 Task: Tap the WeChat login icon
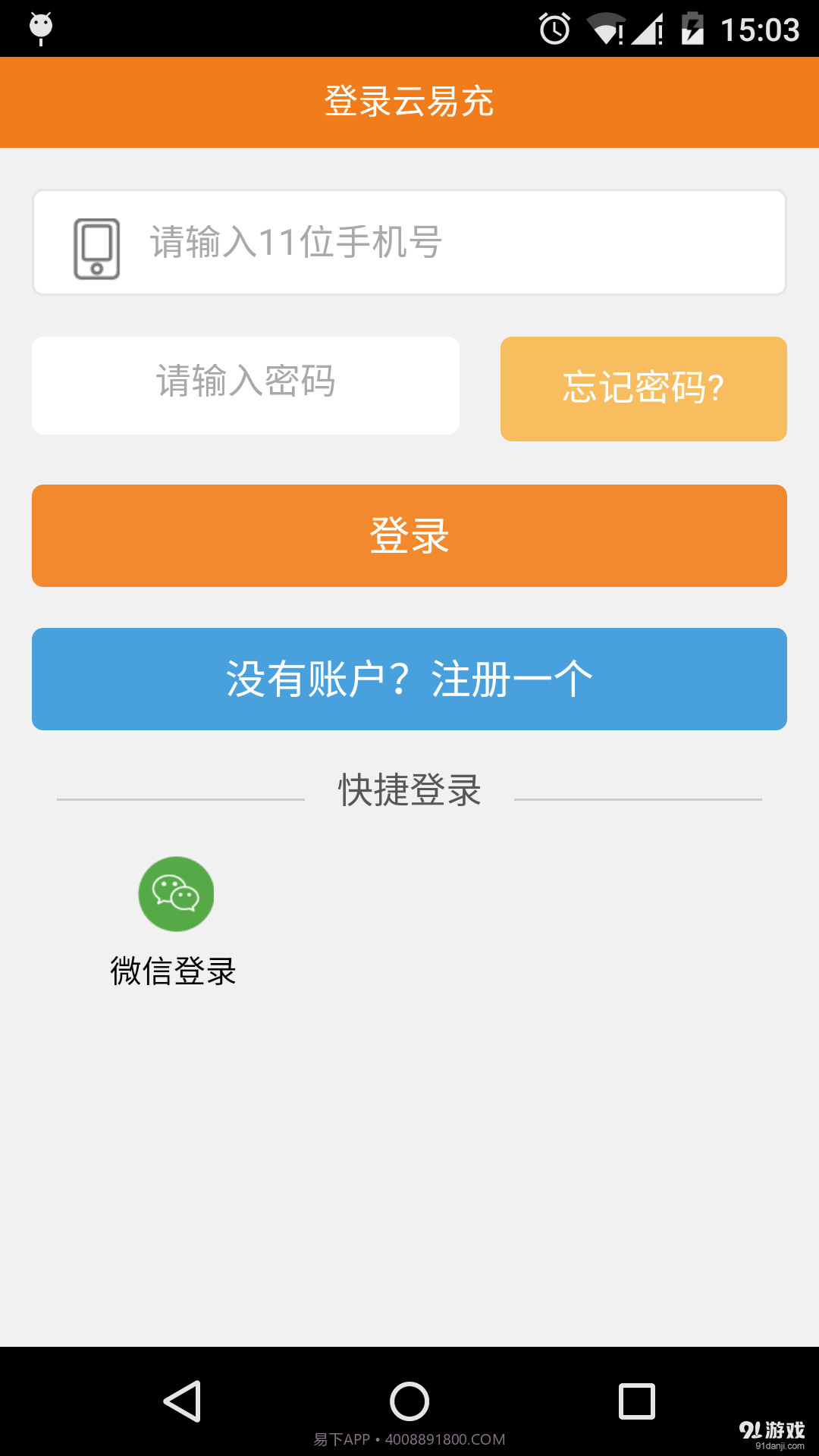point(176,893)
